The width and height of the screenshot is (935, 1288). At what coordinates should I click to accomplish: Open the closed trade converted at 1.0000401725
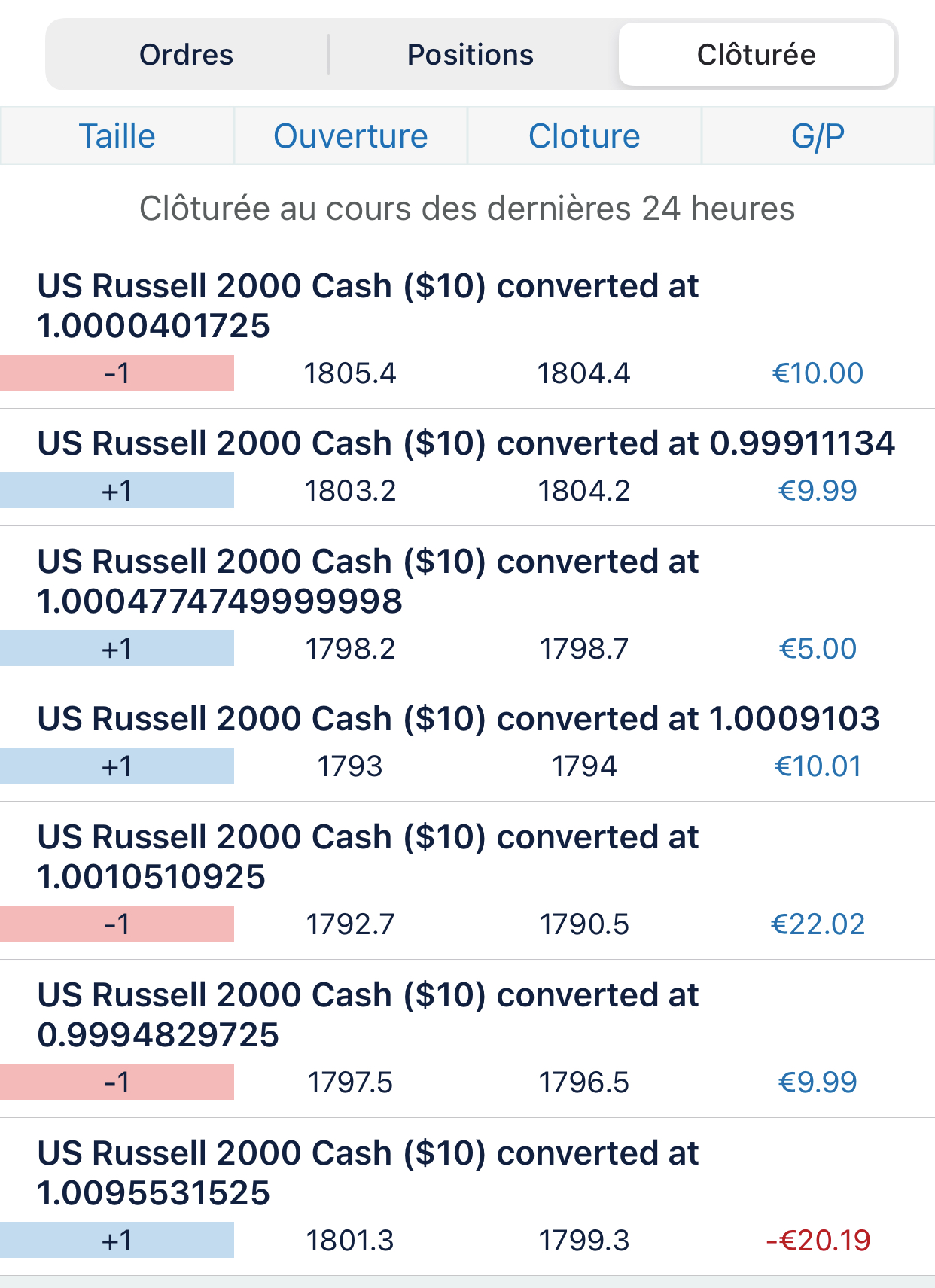point(467,331)
